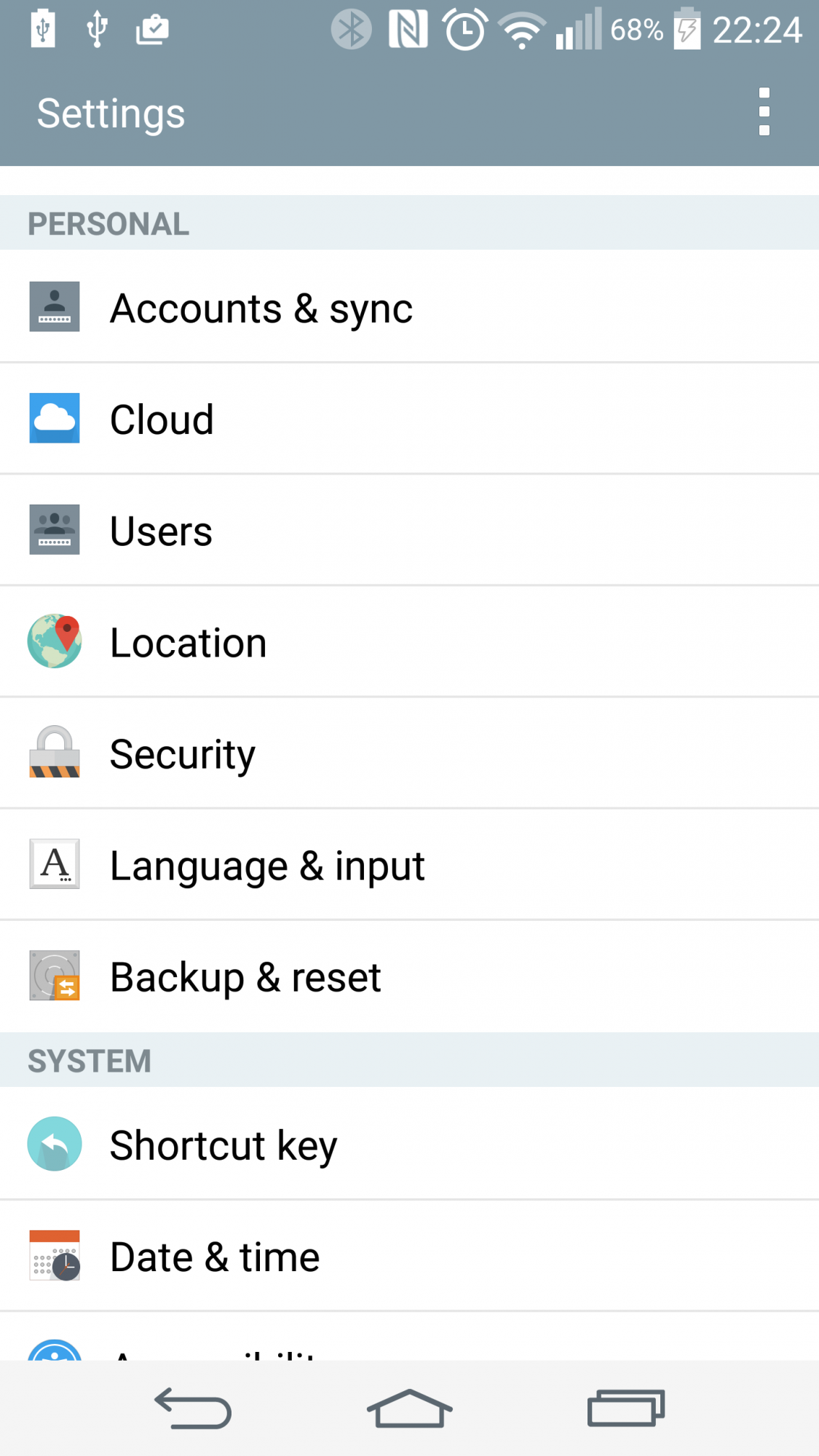Open the recent apps view
This screenshot has width=819, height=1456.
tap(626, 1408)
